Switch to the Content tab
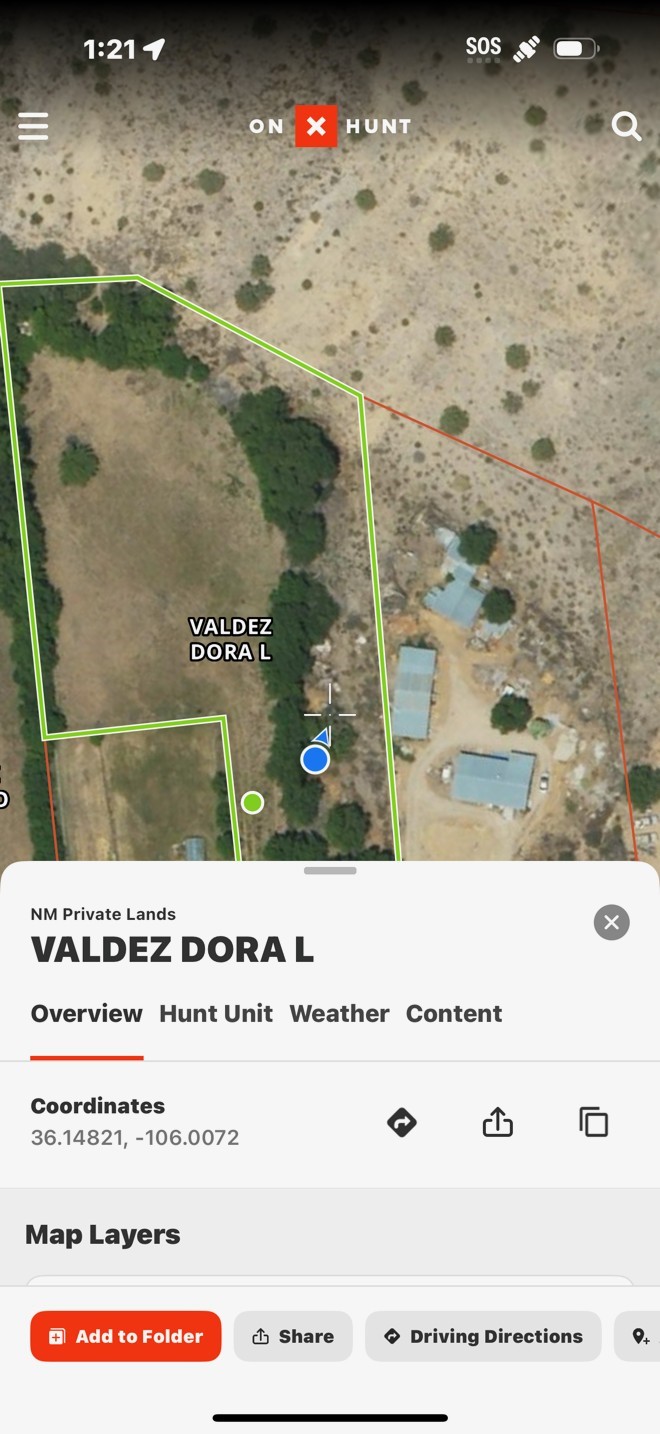The height and width of the screenshot is (1434, 660). (454, 1013)
